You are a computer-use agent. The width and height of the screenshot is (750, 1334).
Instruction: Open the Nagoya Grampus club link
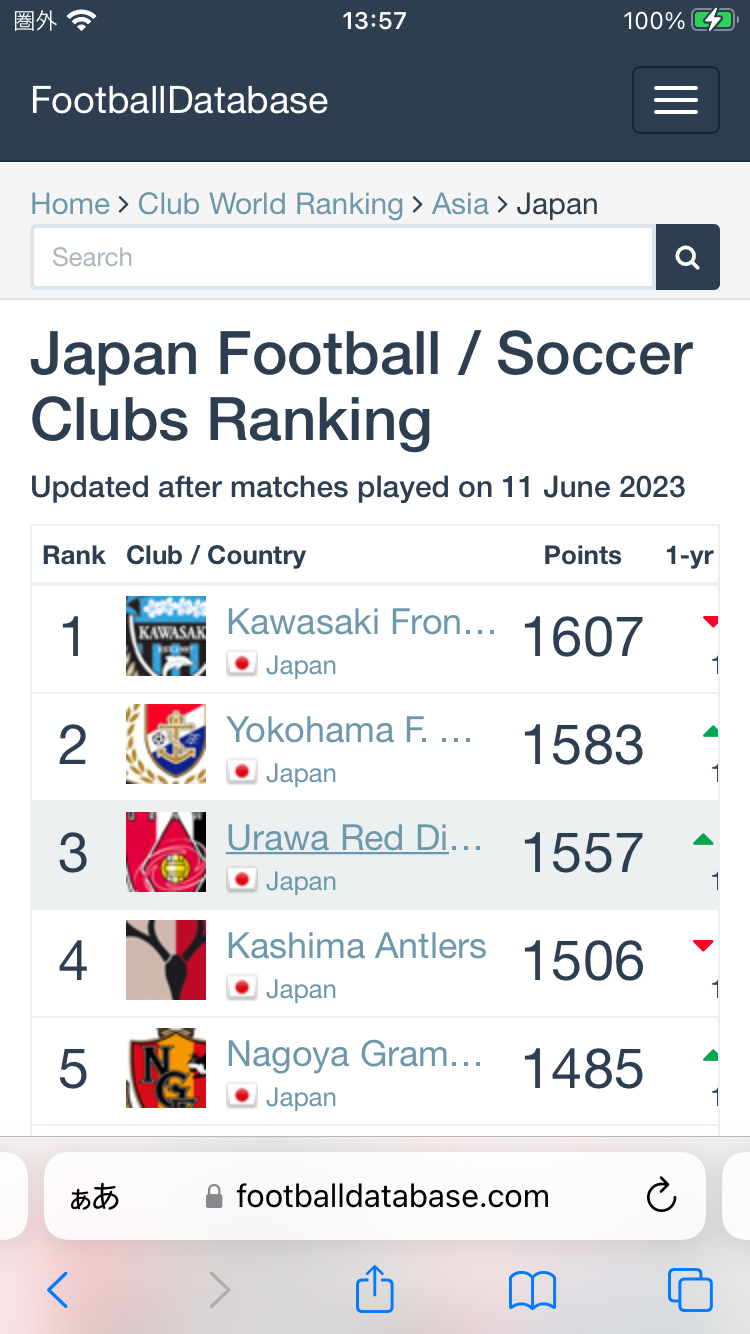354,1054
